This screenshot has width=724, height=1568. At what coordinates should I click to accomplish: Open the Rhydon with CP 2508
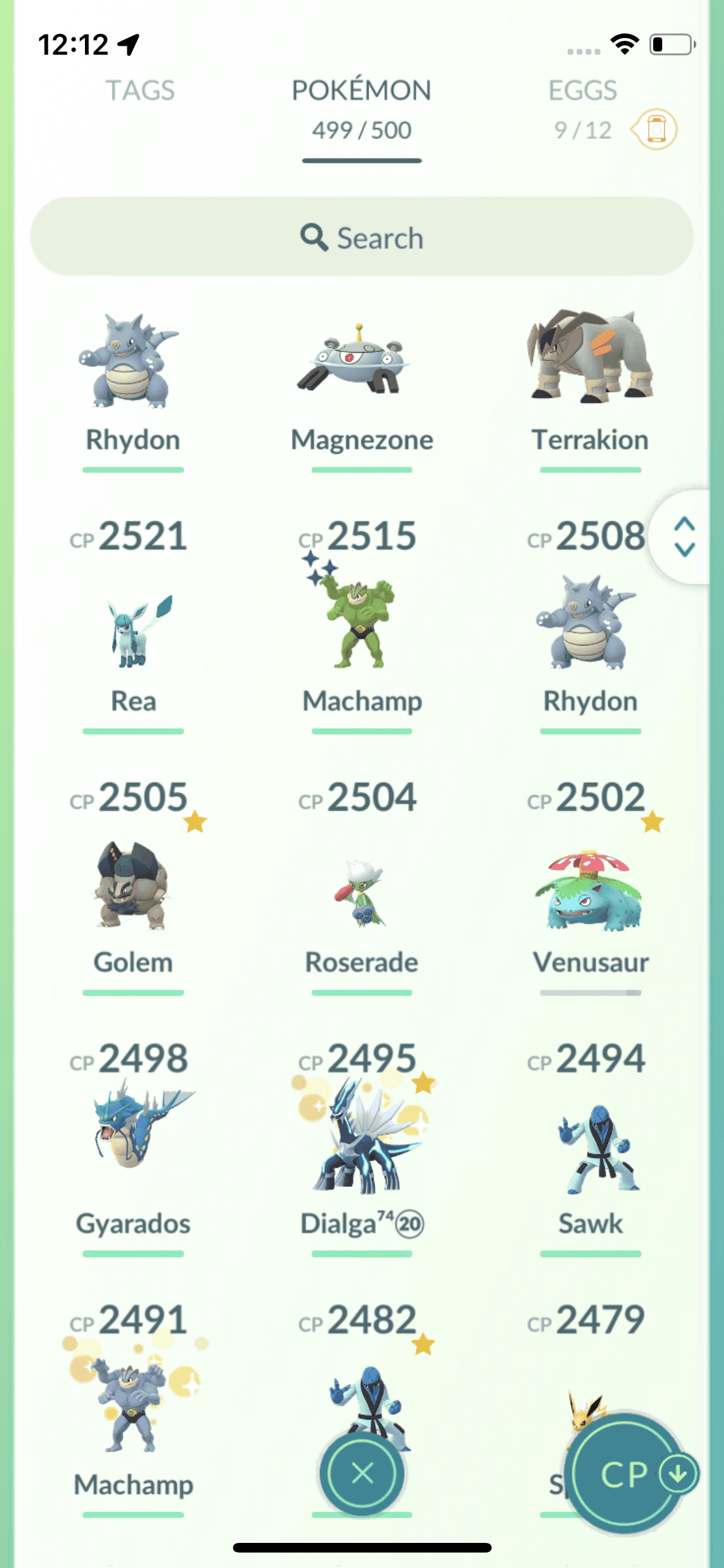pos(590,624)
